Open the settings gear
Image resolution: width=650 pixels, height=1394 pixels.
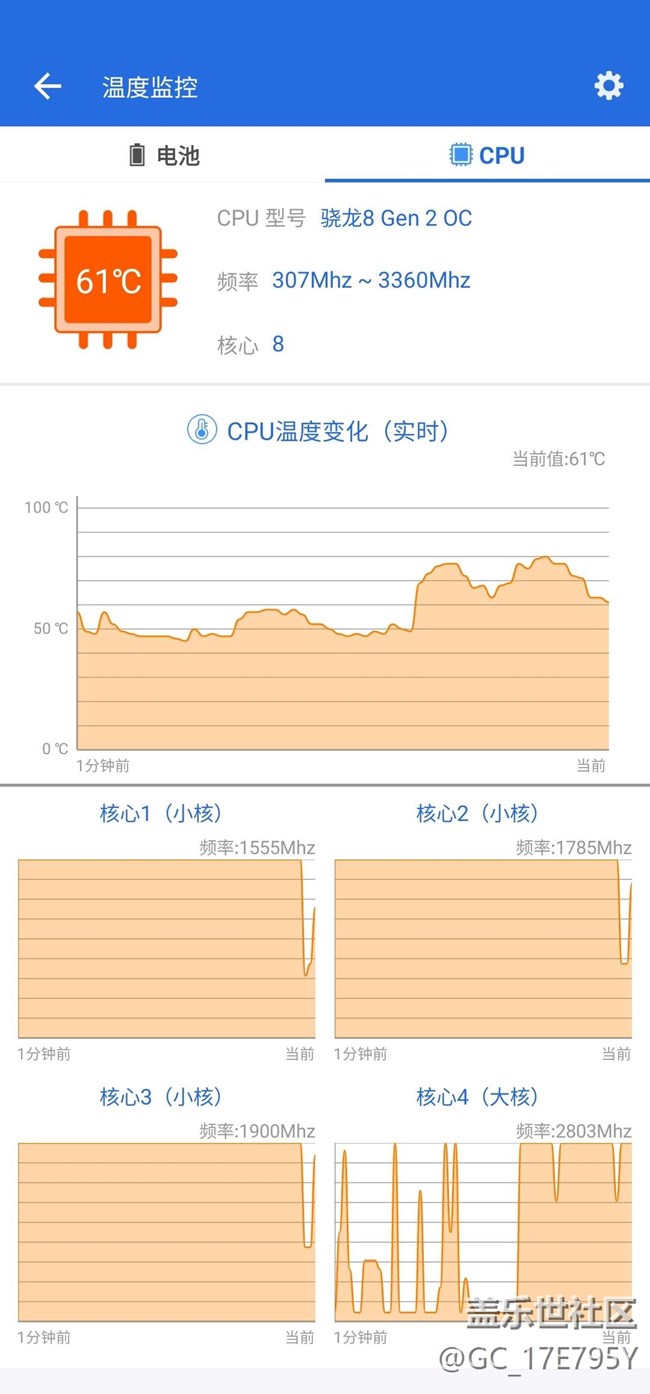(x=608, y=86)
